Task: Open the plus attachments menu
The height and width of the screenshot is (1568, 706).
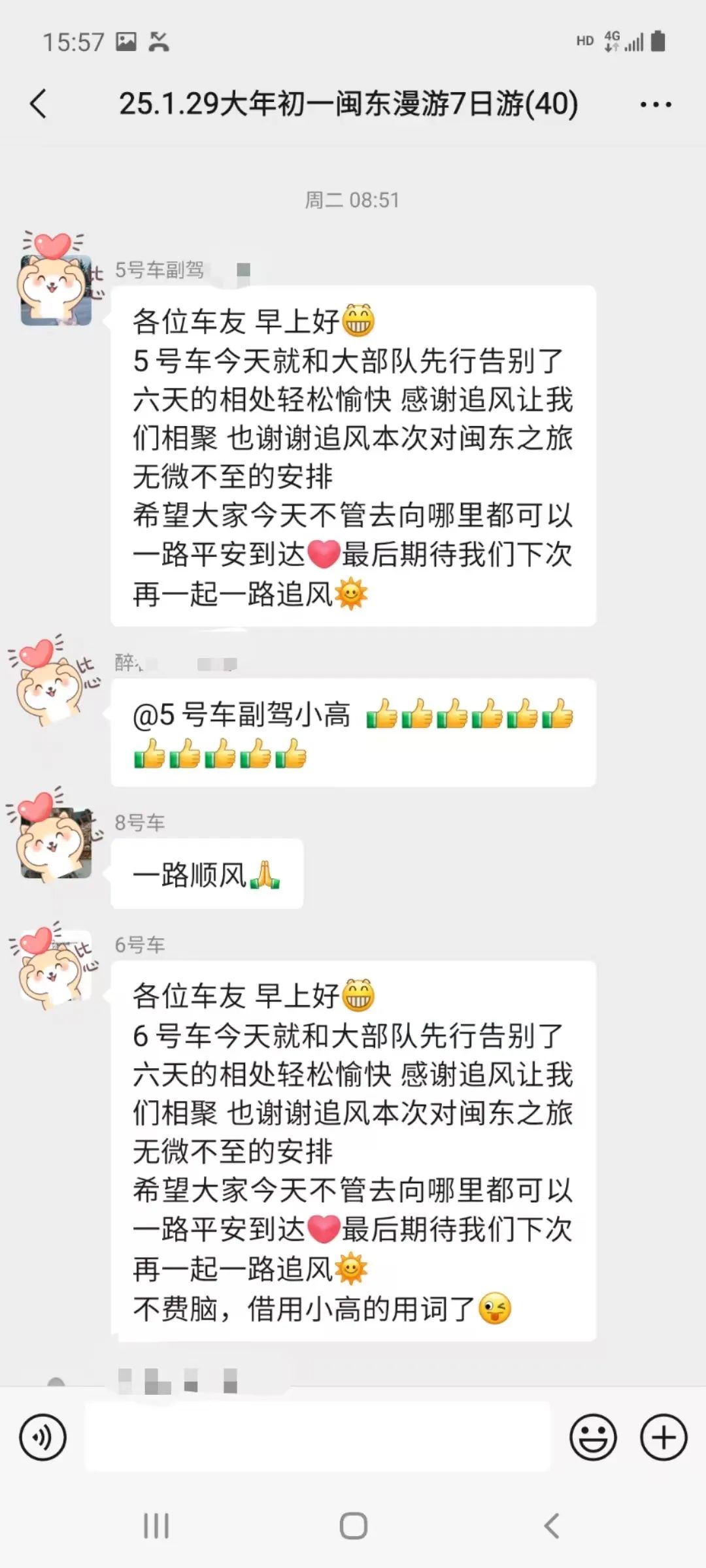Action: [x=664, y=1437]
